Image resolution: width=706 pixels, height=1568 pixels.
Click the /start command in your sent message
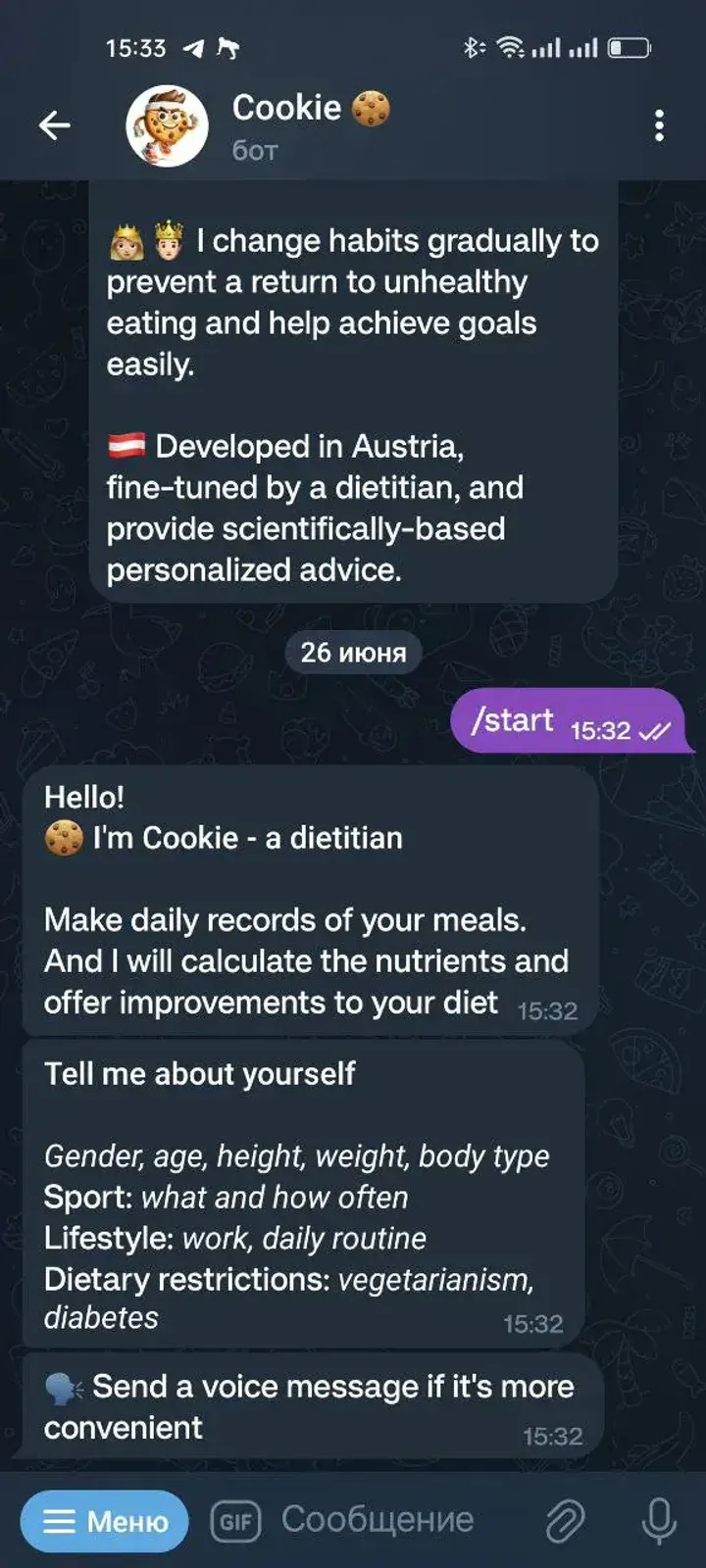510,720
